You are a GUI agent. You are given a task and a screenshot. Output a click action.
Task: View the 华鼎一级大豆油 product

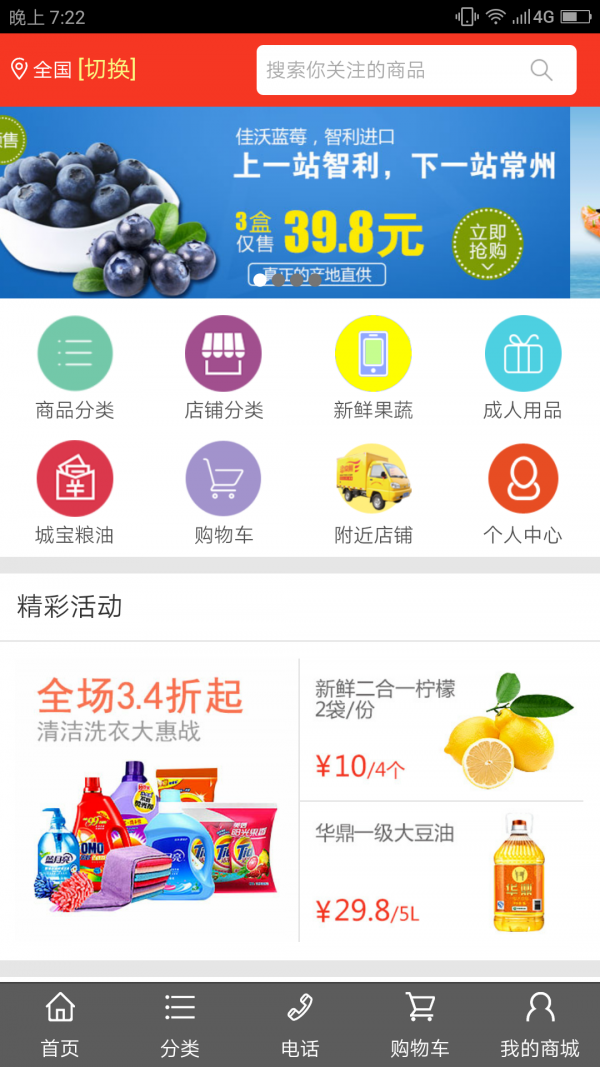(440, 871)
